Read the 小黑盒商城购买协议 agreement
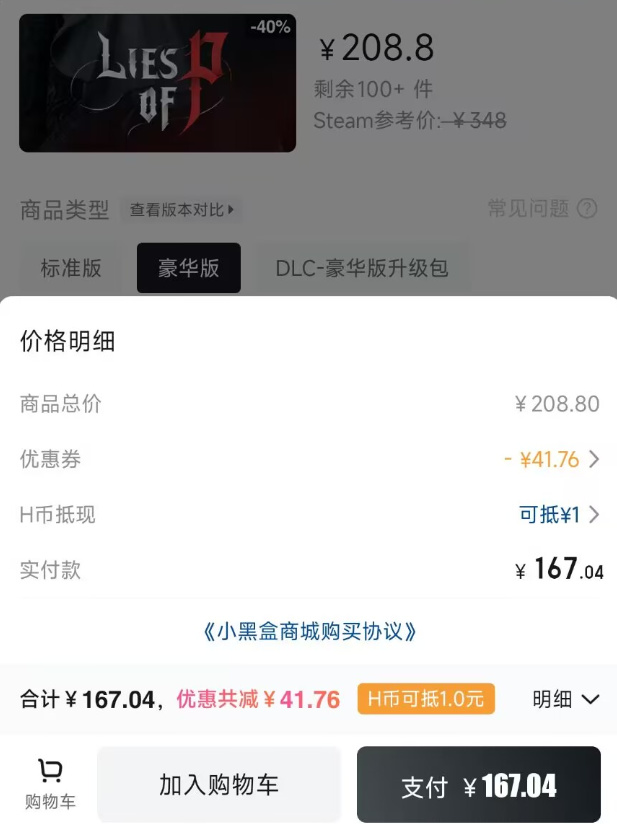The image size is (617, 824). 309,631
